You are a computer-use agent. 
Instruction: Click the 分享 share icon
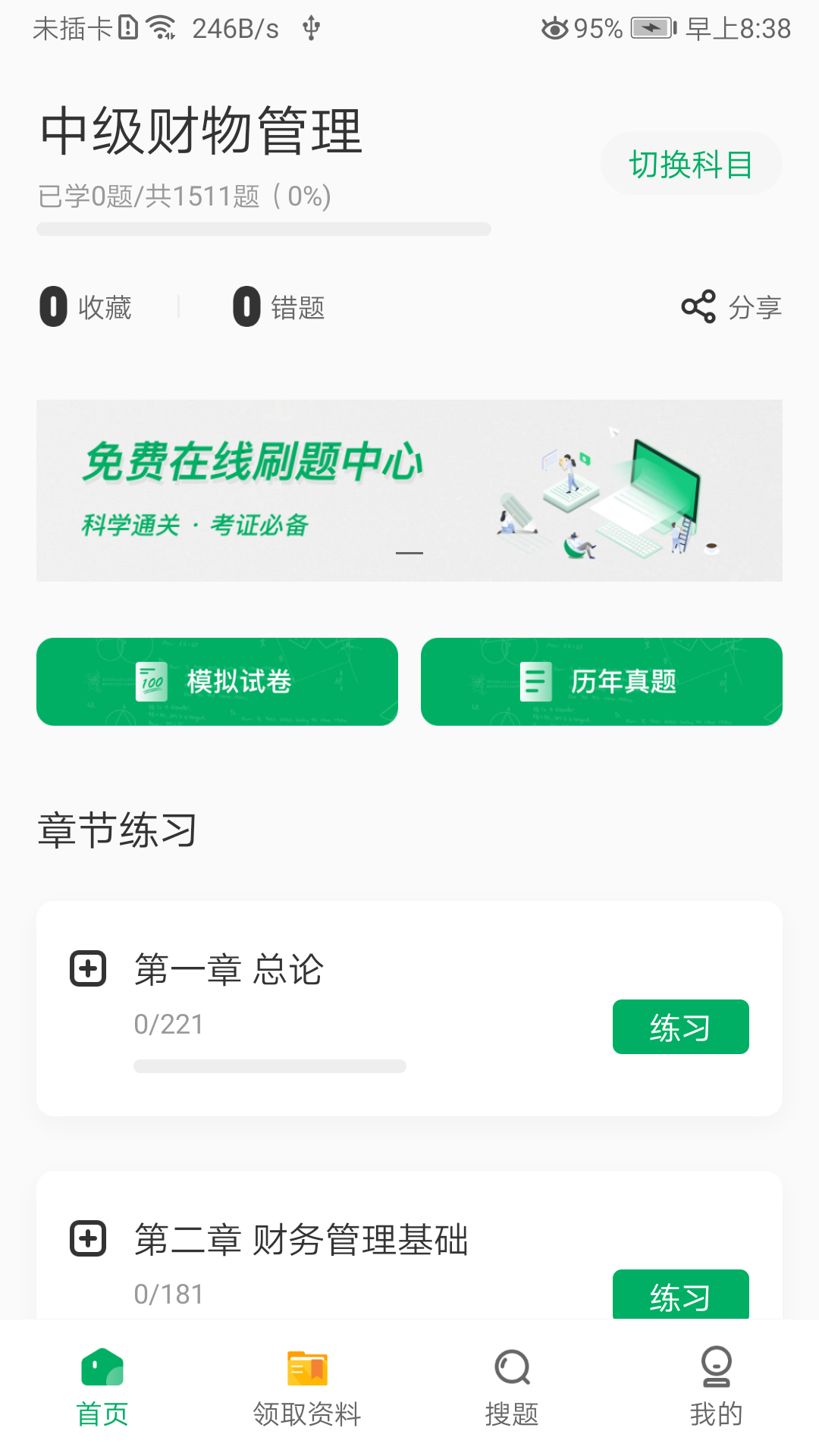[x=698, y=306]
